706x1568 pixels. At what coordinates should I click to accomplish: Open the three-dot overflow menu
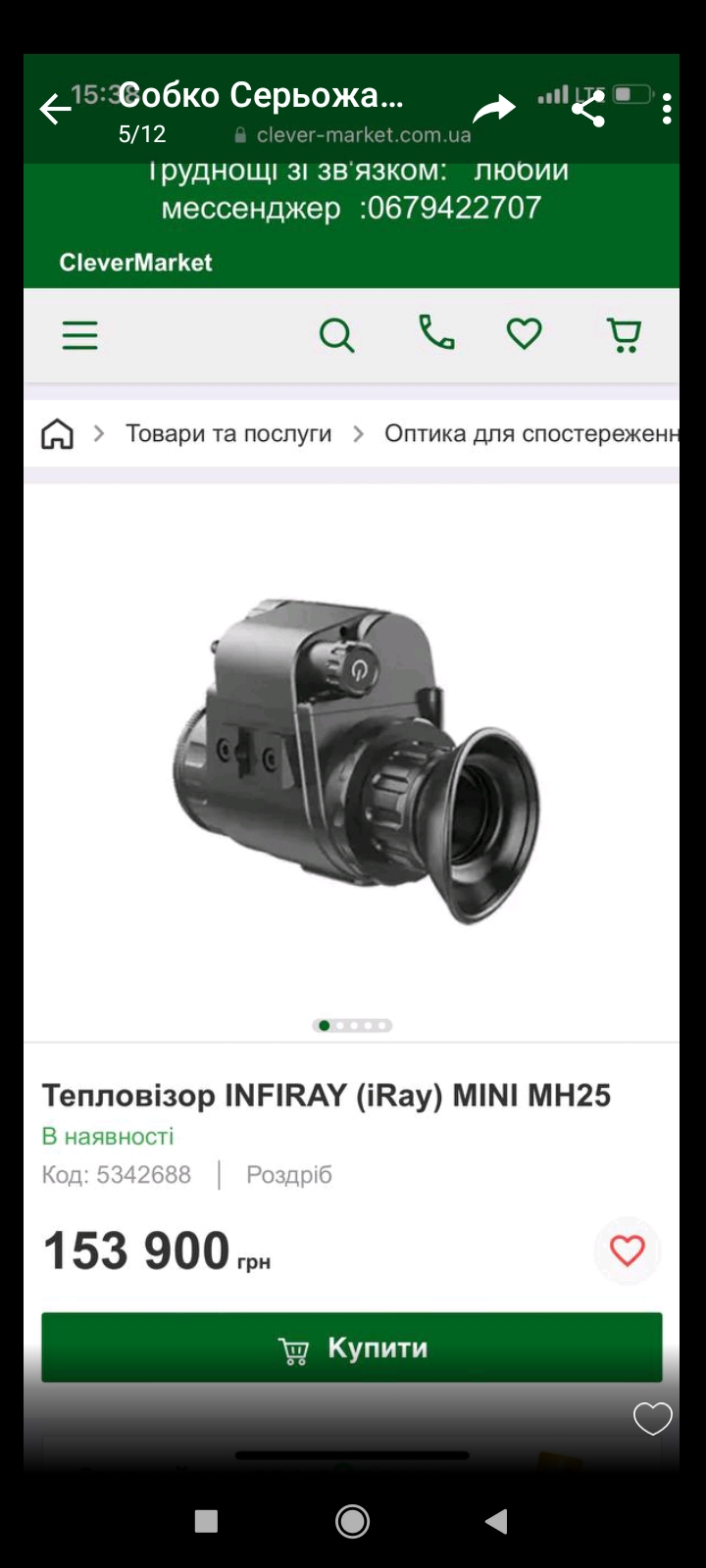click(x=667, y=109)
